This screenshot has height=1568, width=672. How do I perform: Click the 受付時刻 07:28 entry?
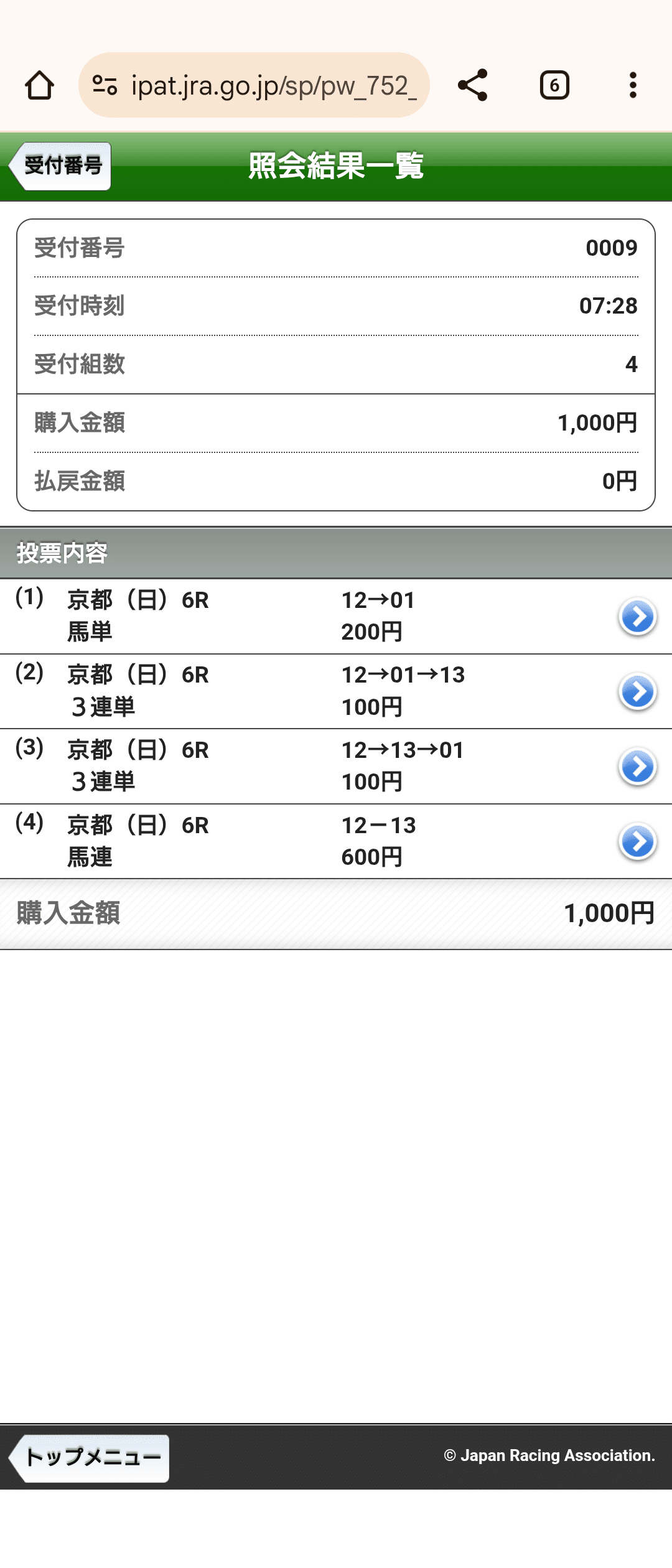point(336,306)
